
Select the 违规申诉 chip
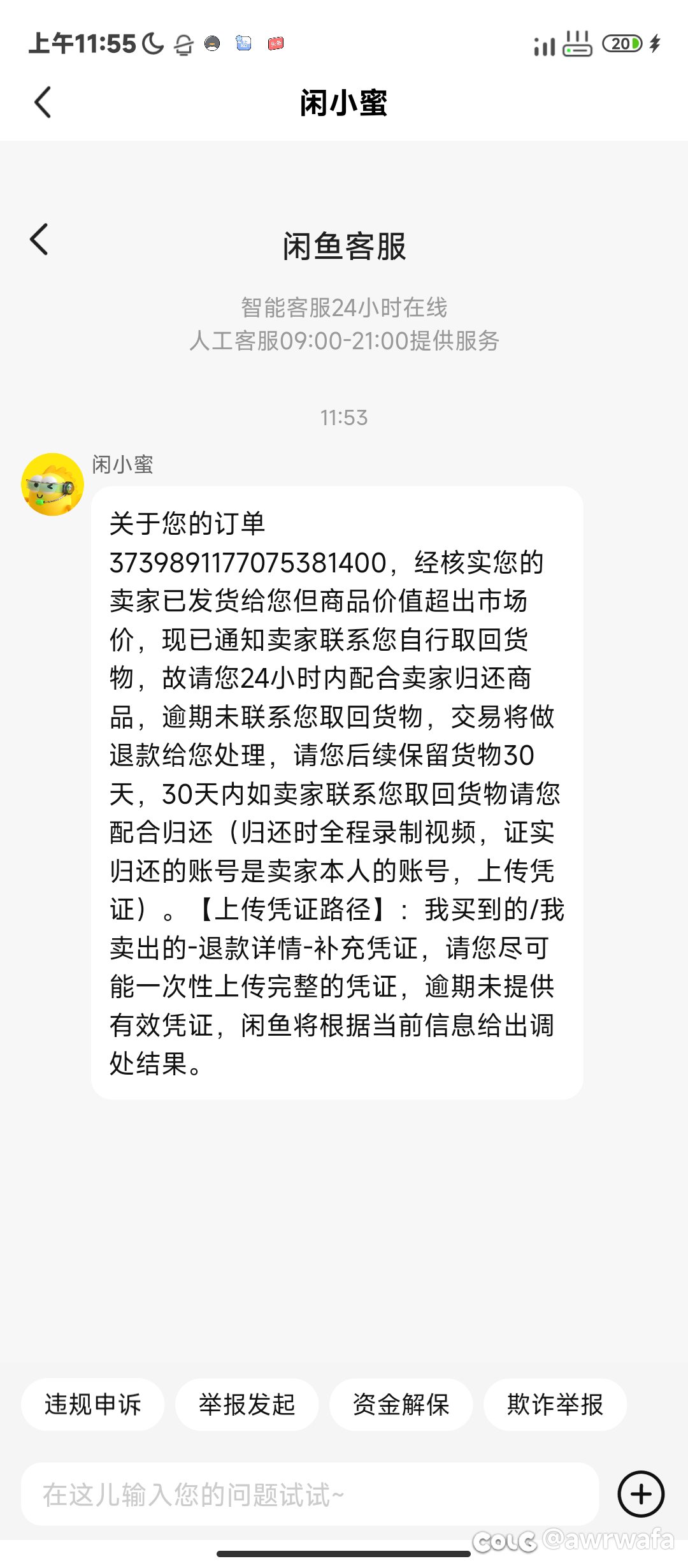point(93,1404)
